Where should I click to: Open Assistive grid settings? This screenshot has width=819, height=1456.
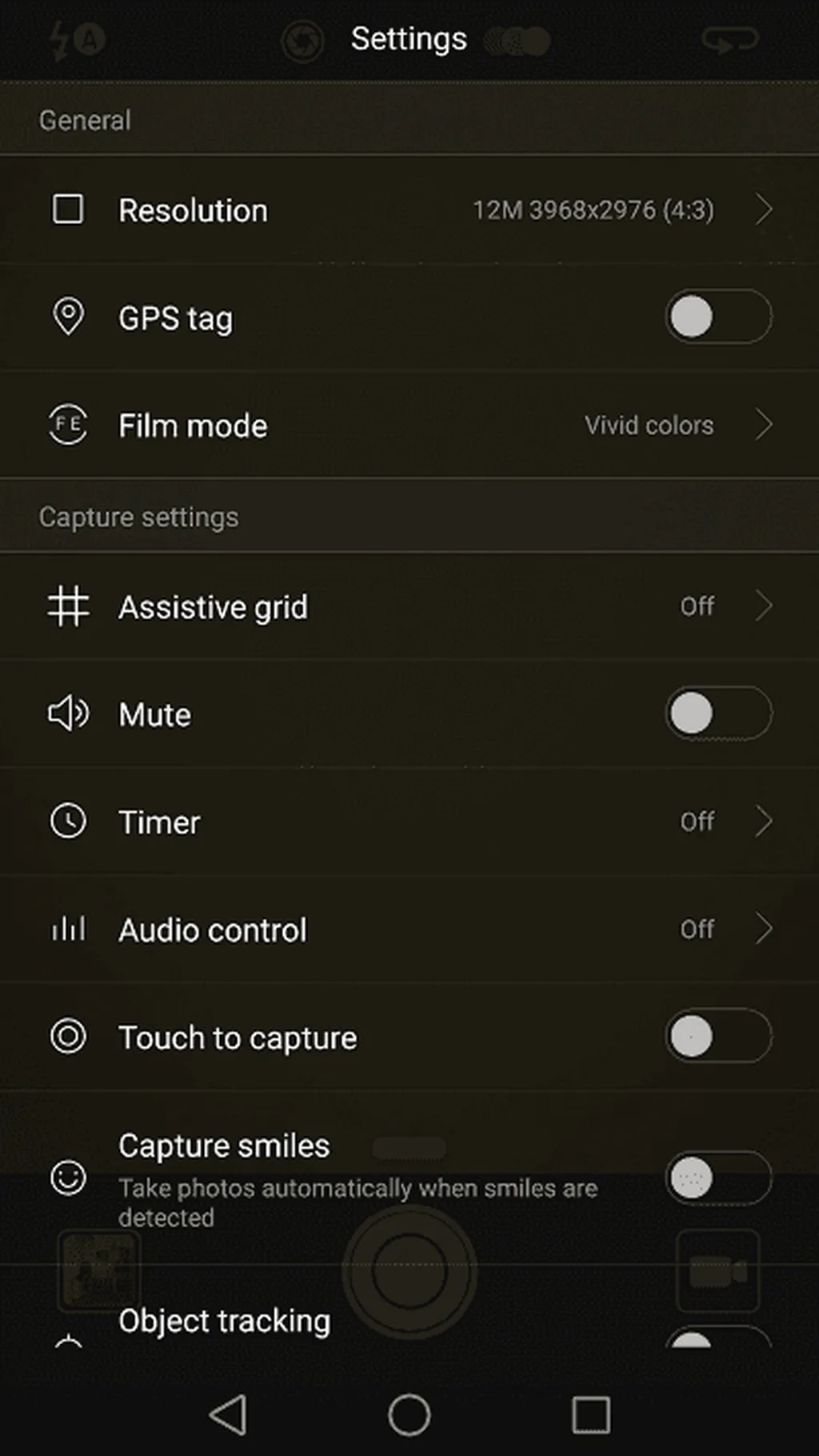tap(409, 606)
